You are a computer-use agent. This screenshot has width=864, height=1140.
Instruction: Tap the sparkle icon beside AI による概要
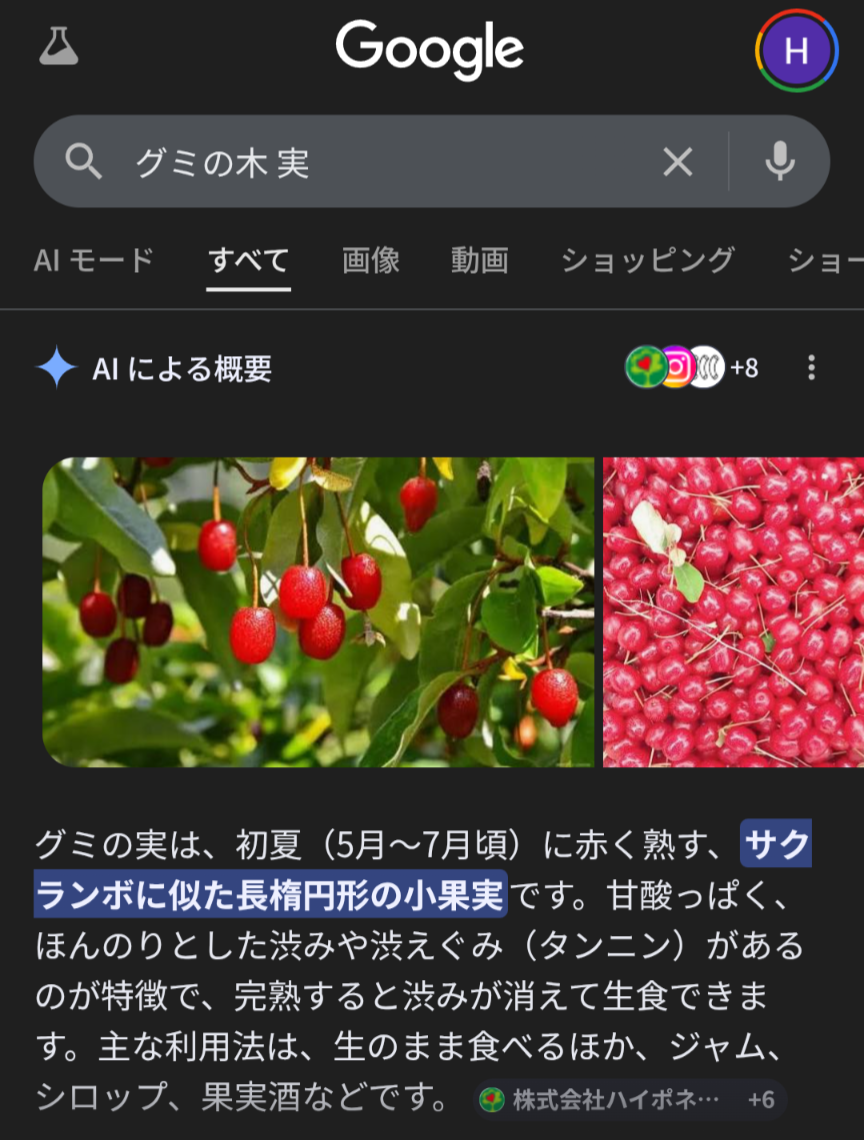[x=57, y=368]
